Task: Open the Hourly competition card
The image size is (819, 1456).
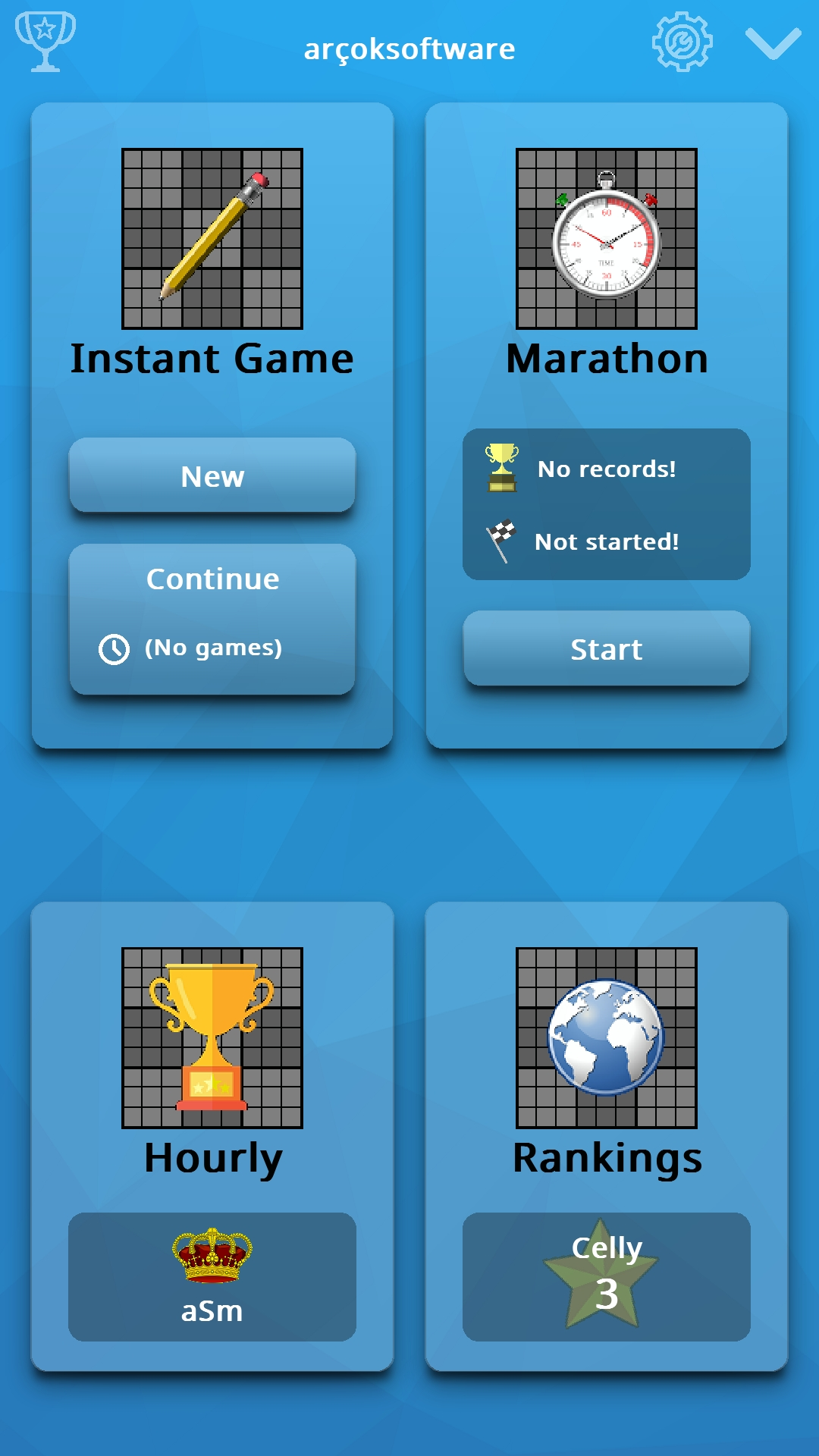Action: pyautogui.click(x=212, y=1062)
